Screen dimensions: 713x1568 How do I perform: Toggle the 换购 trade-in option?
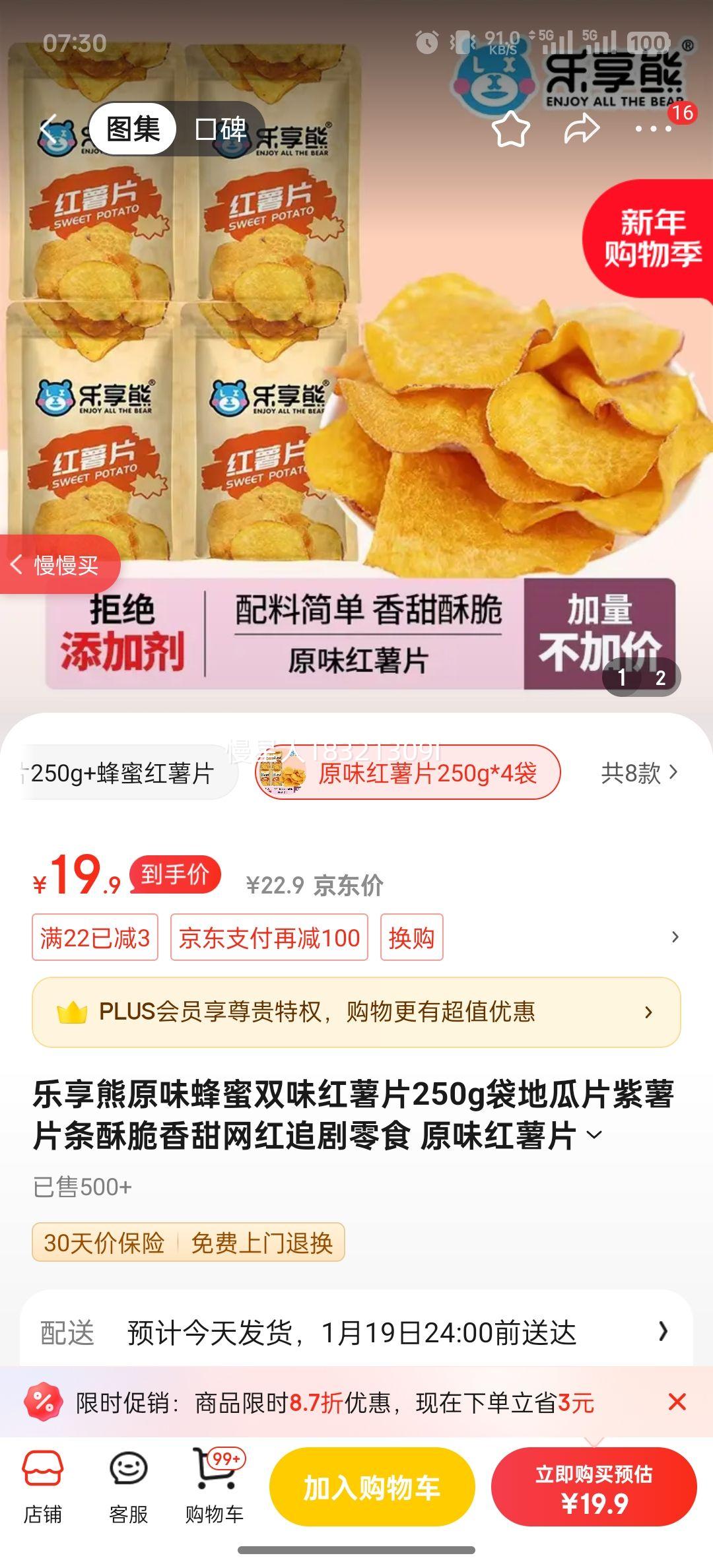tap(411, 937)
